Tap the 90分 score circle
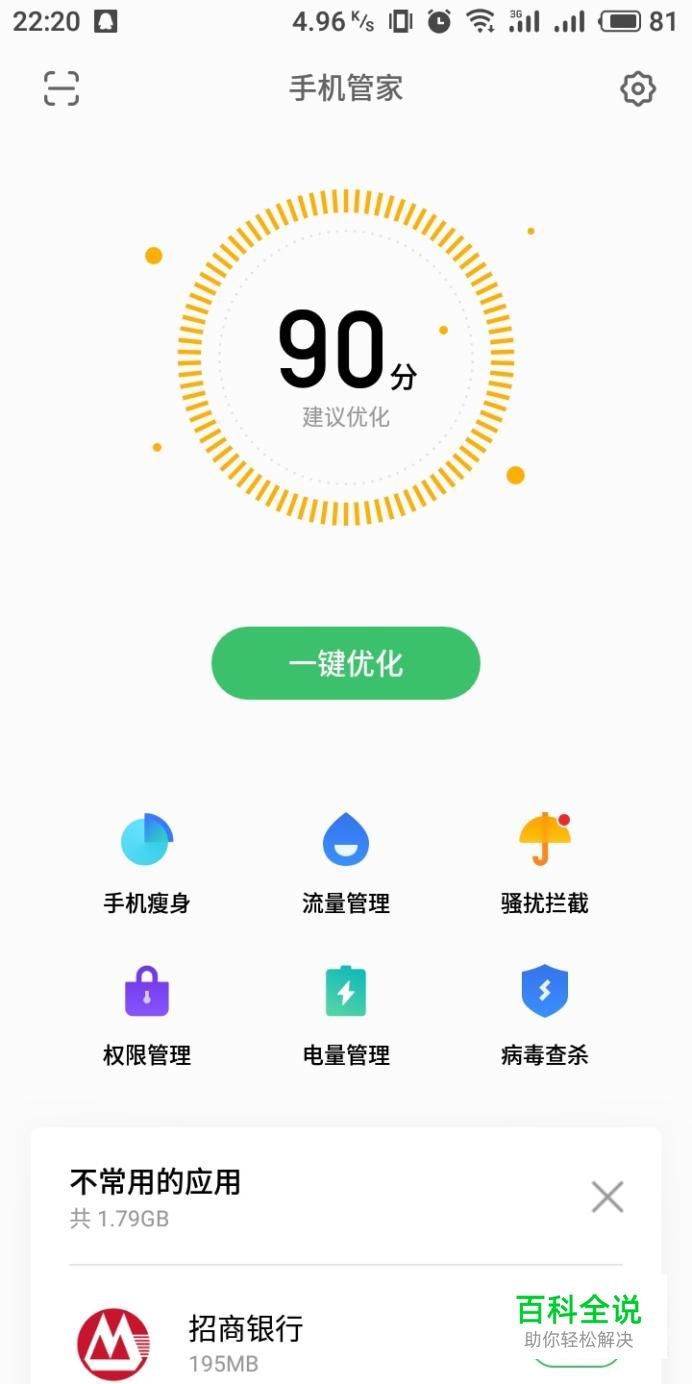This screenshot has height=1384, width=692. [x=346, y=357]
